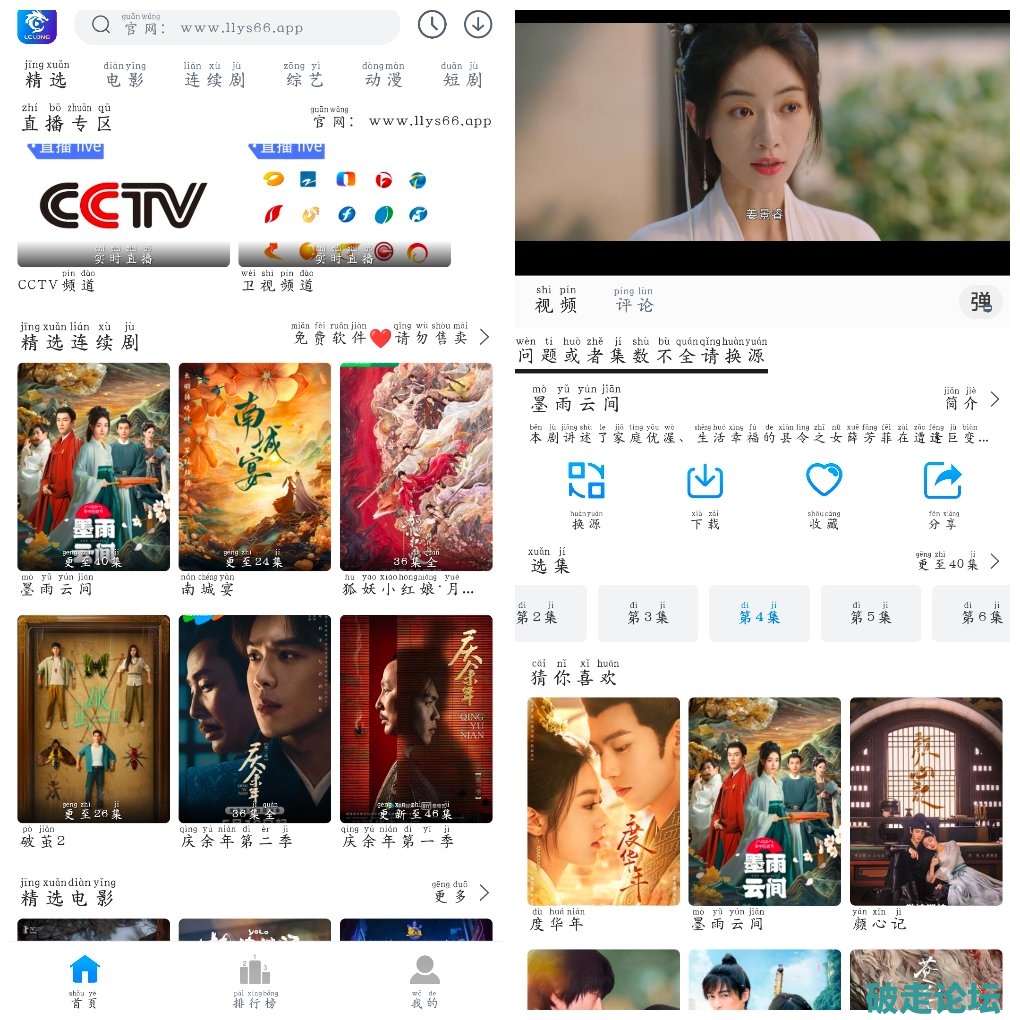1020x1020 pixels.
Task: Open the 破茧2 series poster
Action: (x=93, y=719)
